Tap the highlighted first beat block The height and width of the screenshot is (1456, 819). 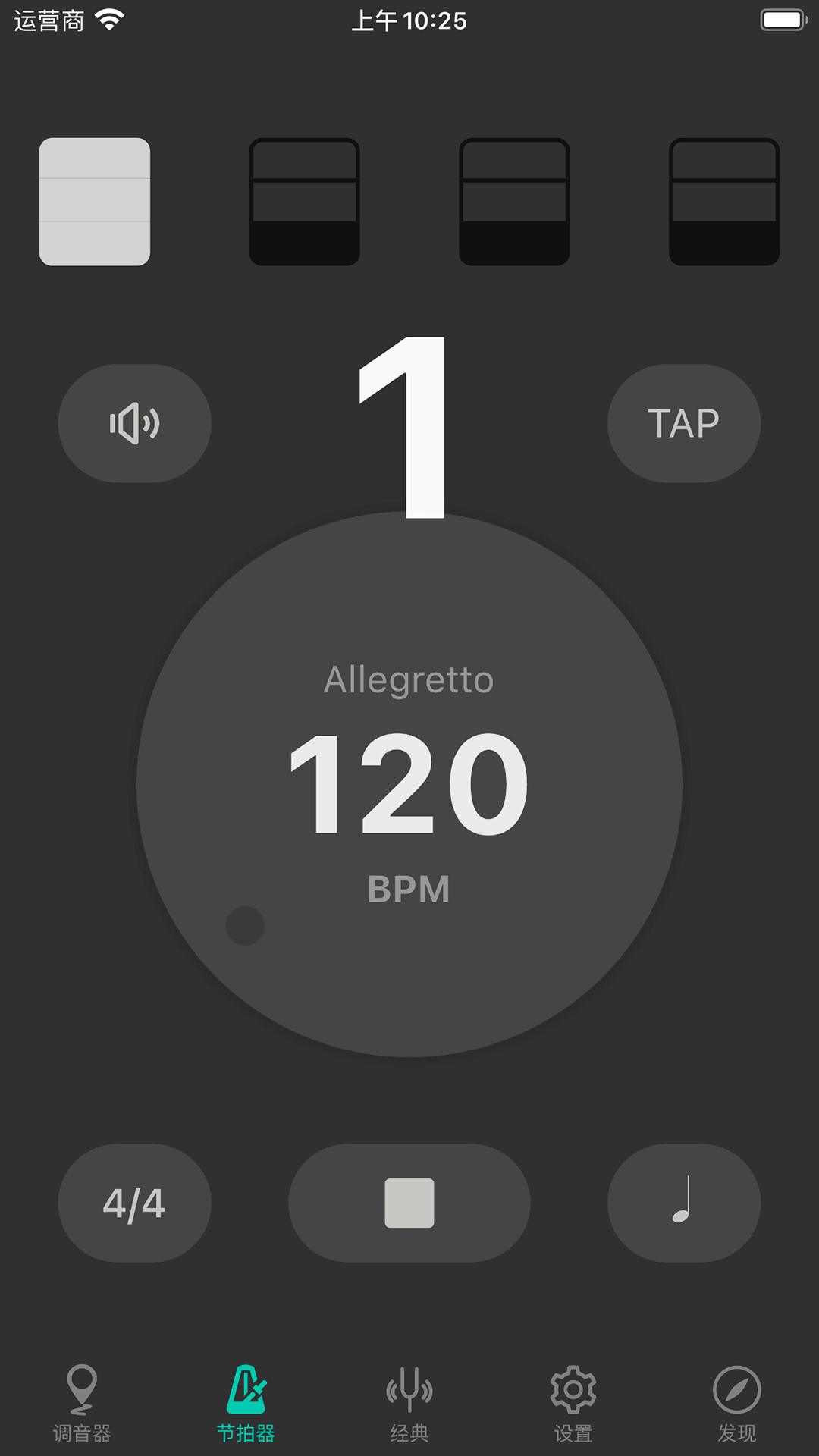[95, 202]
